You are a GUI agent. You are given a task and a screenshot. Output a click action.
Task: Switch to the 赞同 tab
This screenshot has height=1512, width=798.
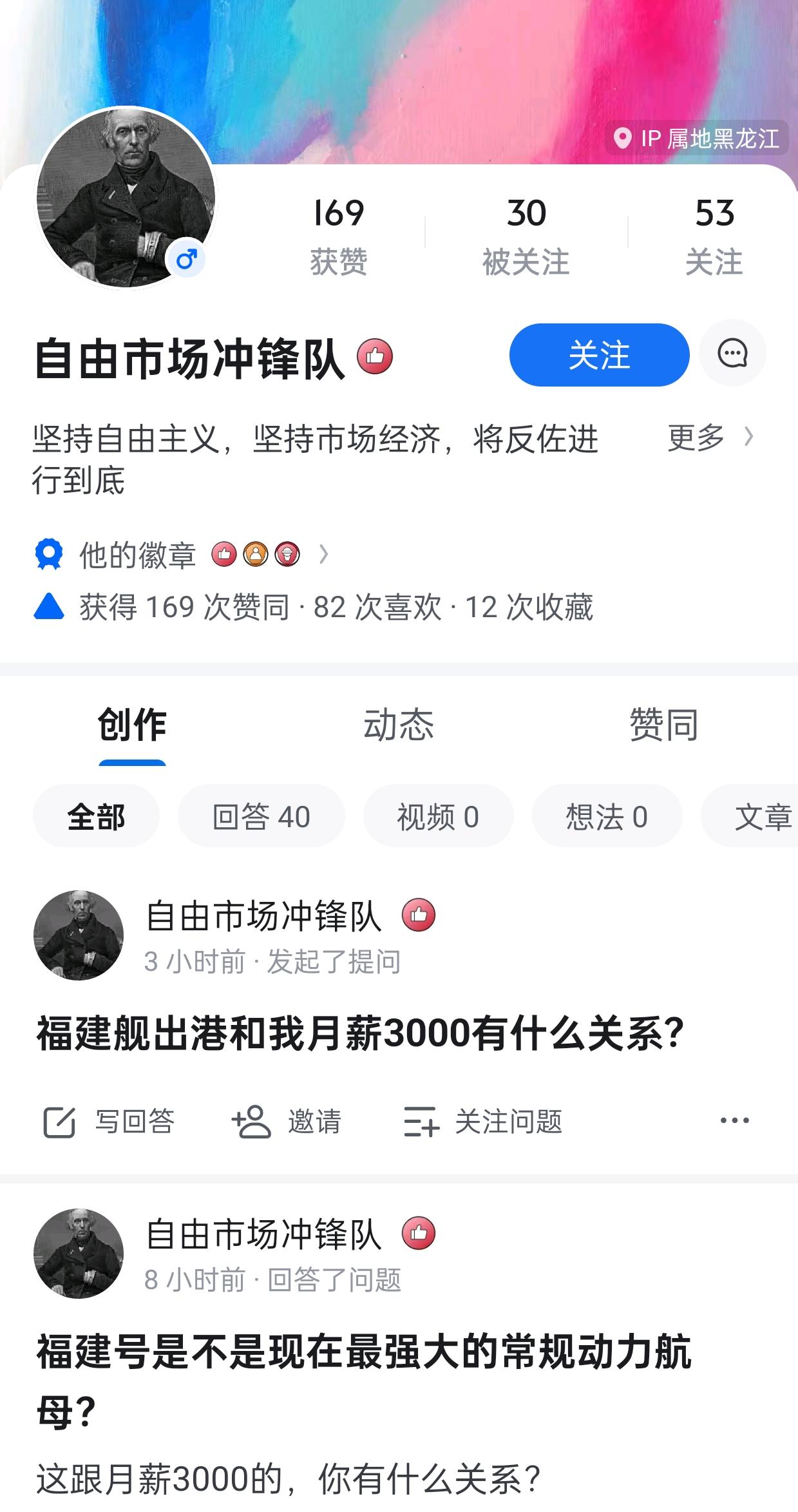click(663, 725)
